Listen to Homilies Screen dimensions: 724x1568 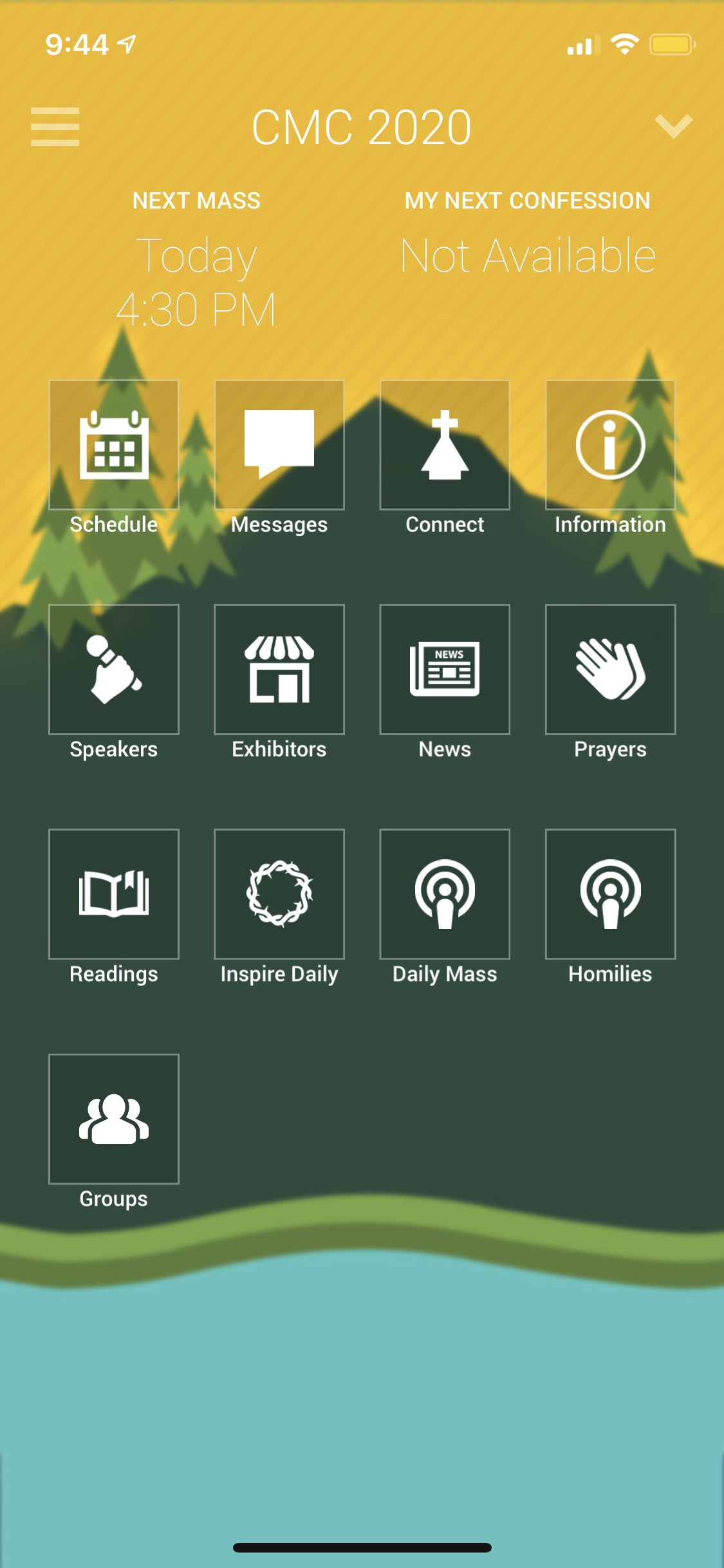(610, 894)
